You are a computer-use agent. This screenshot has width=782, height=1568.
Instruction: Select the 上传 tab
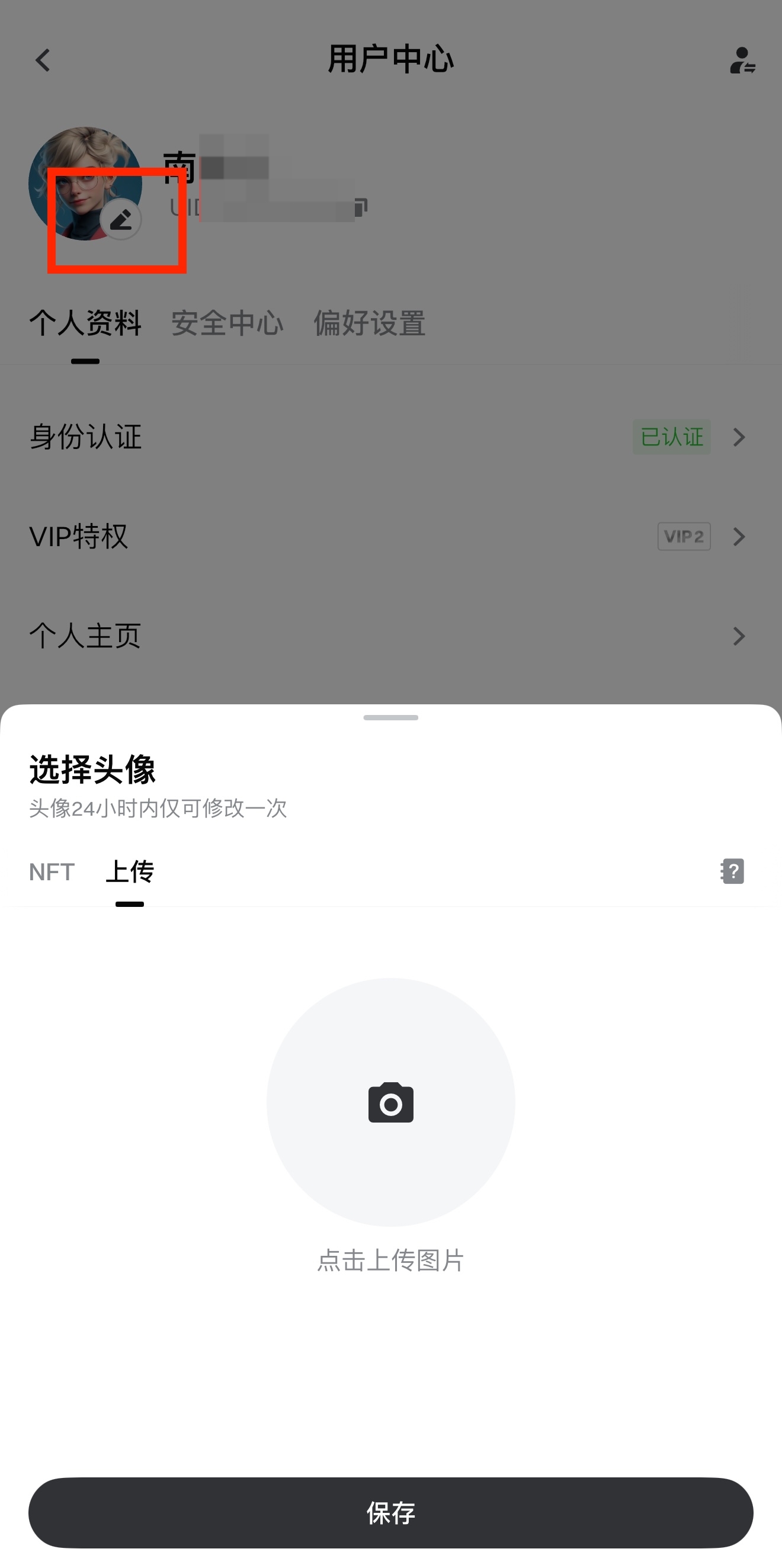point(130,871)
